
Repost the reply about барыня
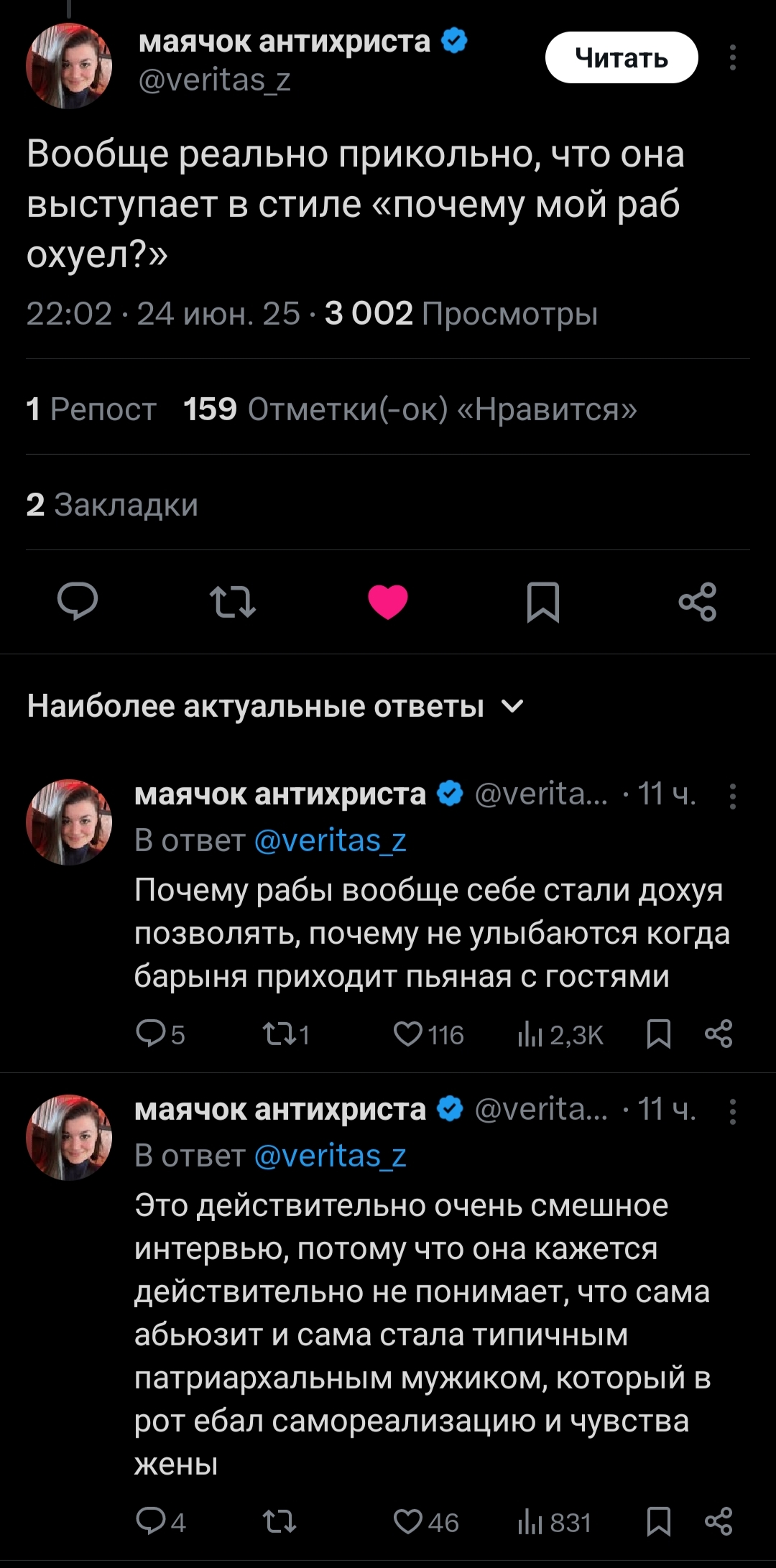click(x=286, y=1034)
